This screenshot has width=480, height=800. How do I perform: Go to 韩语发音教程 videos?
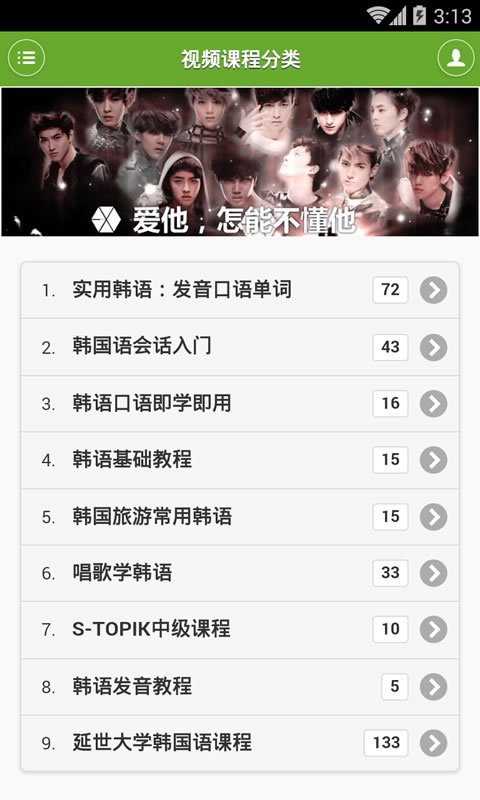point(240,686)
